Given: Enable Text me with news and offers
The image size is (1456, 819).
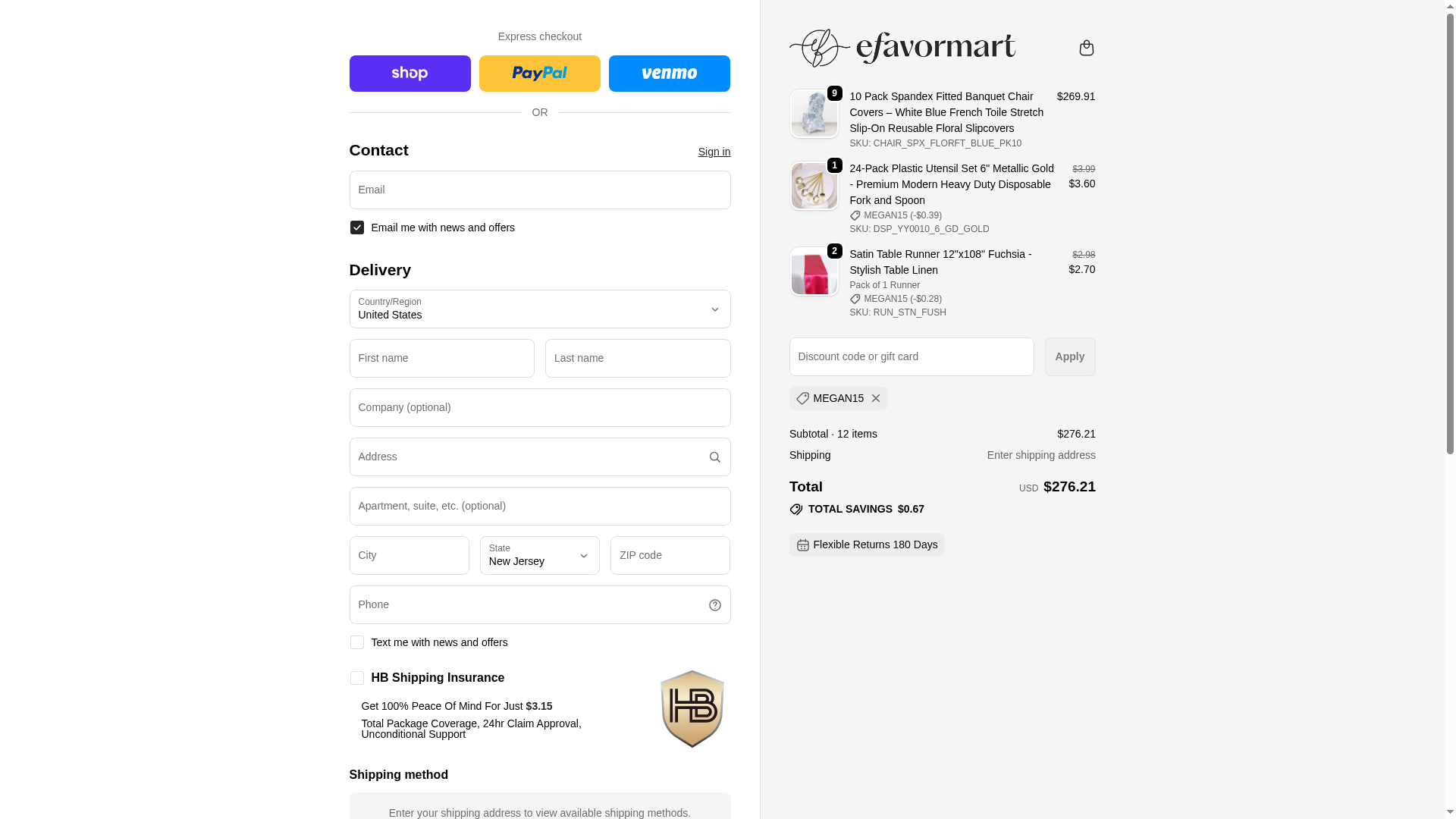Looking at the screenshot, I should click(356, 642).
